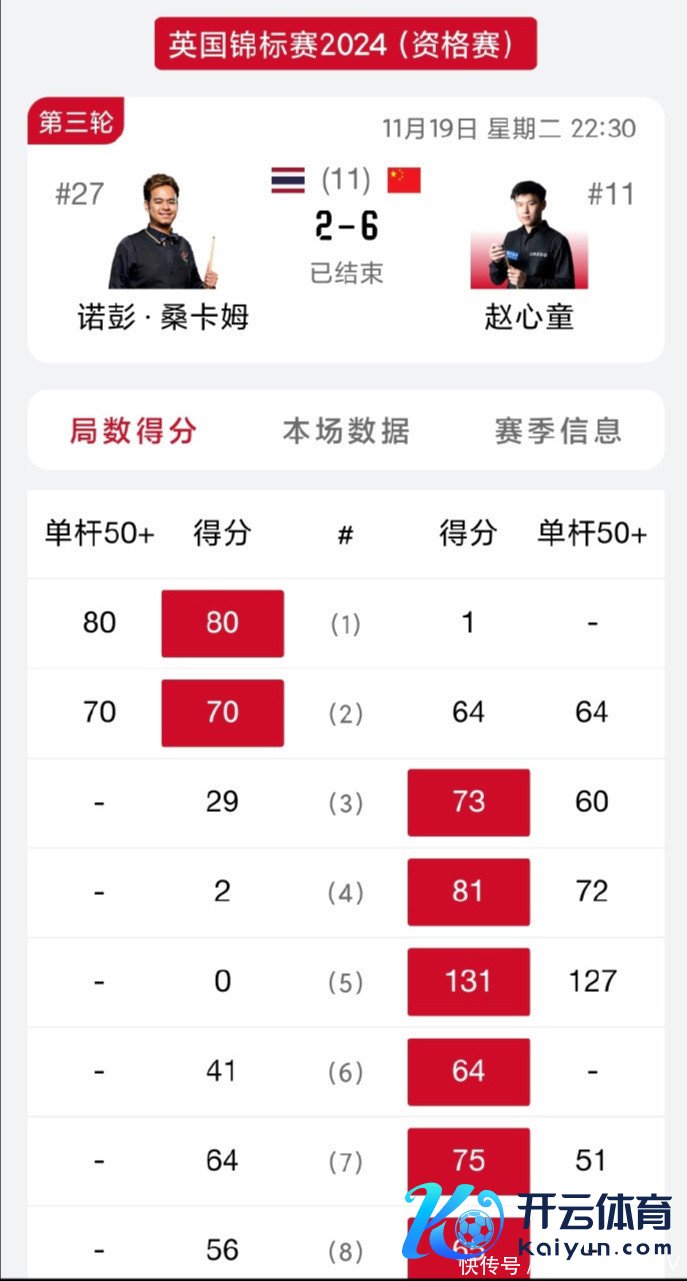The image size is (687, 1281).
Task: Open the 英国锦标赛2024 (资格赛) tournament header
Action: tap(345, 44)
